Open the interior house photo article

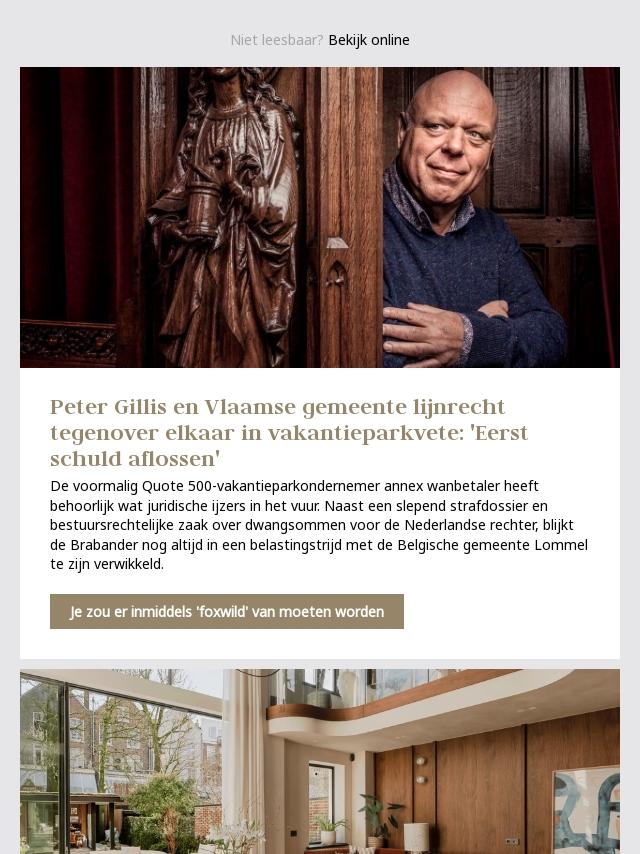(320, 760)
